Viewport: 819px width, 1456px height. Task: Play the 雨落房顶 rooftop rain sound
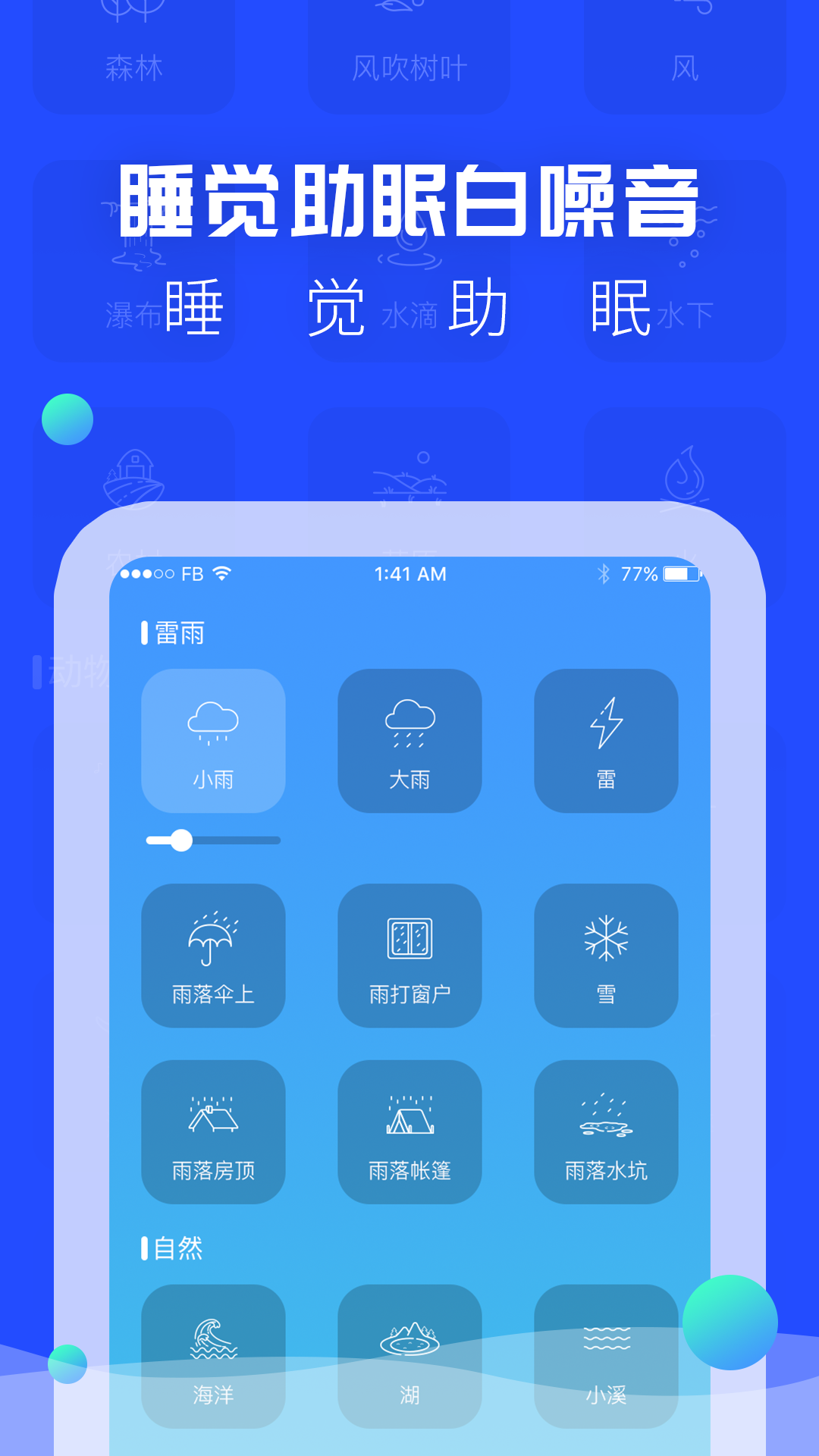click(214, 1133)
